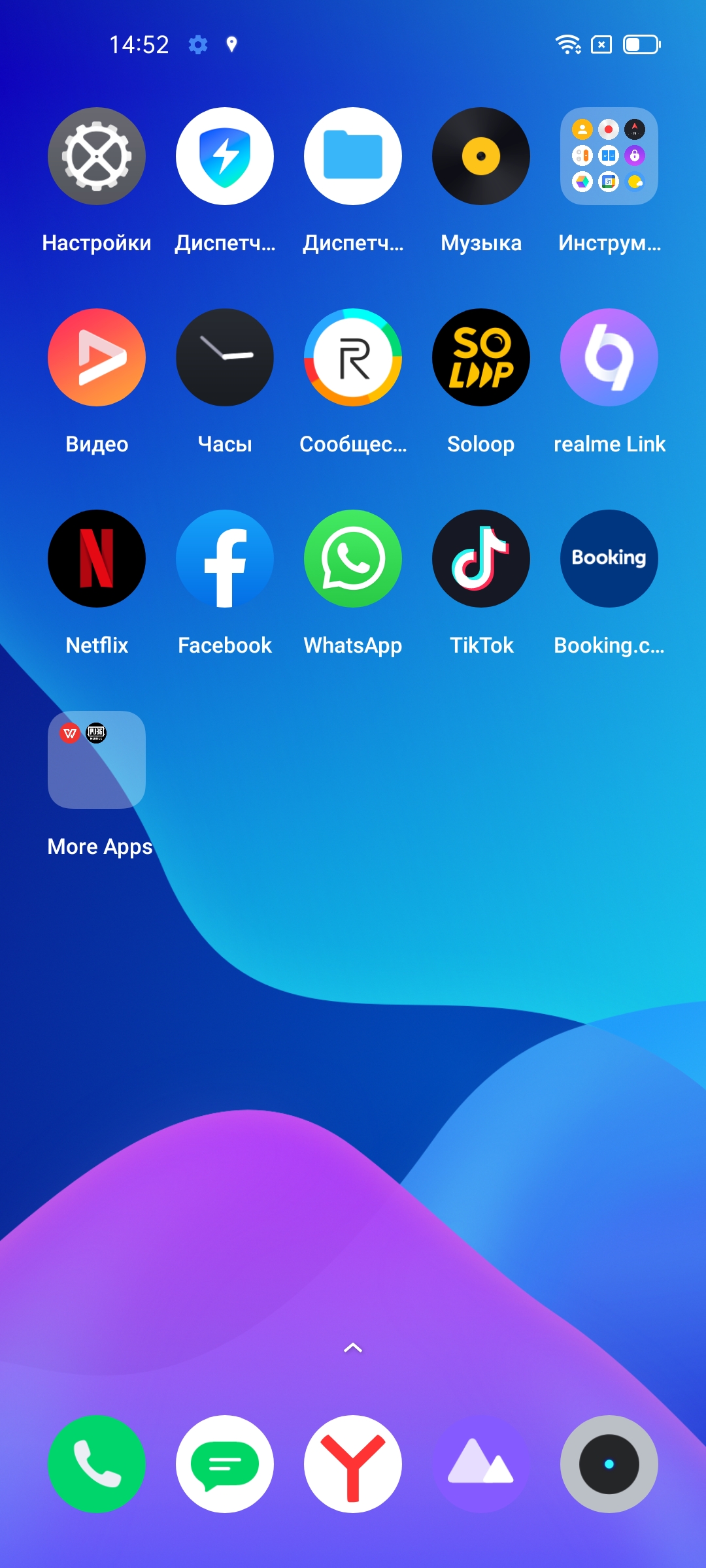The image size is (706, 1568).
Task: Open the photo gallery in the dock
Action: click(x=481, y=1464)
